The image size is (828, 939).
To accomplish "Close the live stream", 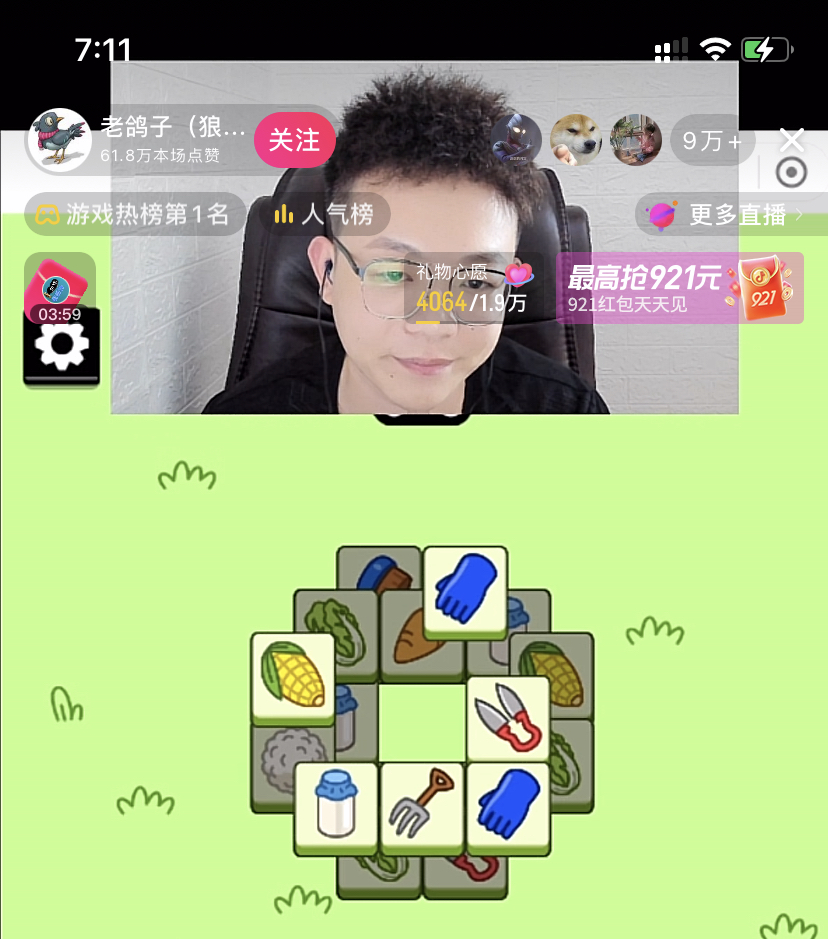I will pyautogui.click(x=792, y=140).
